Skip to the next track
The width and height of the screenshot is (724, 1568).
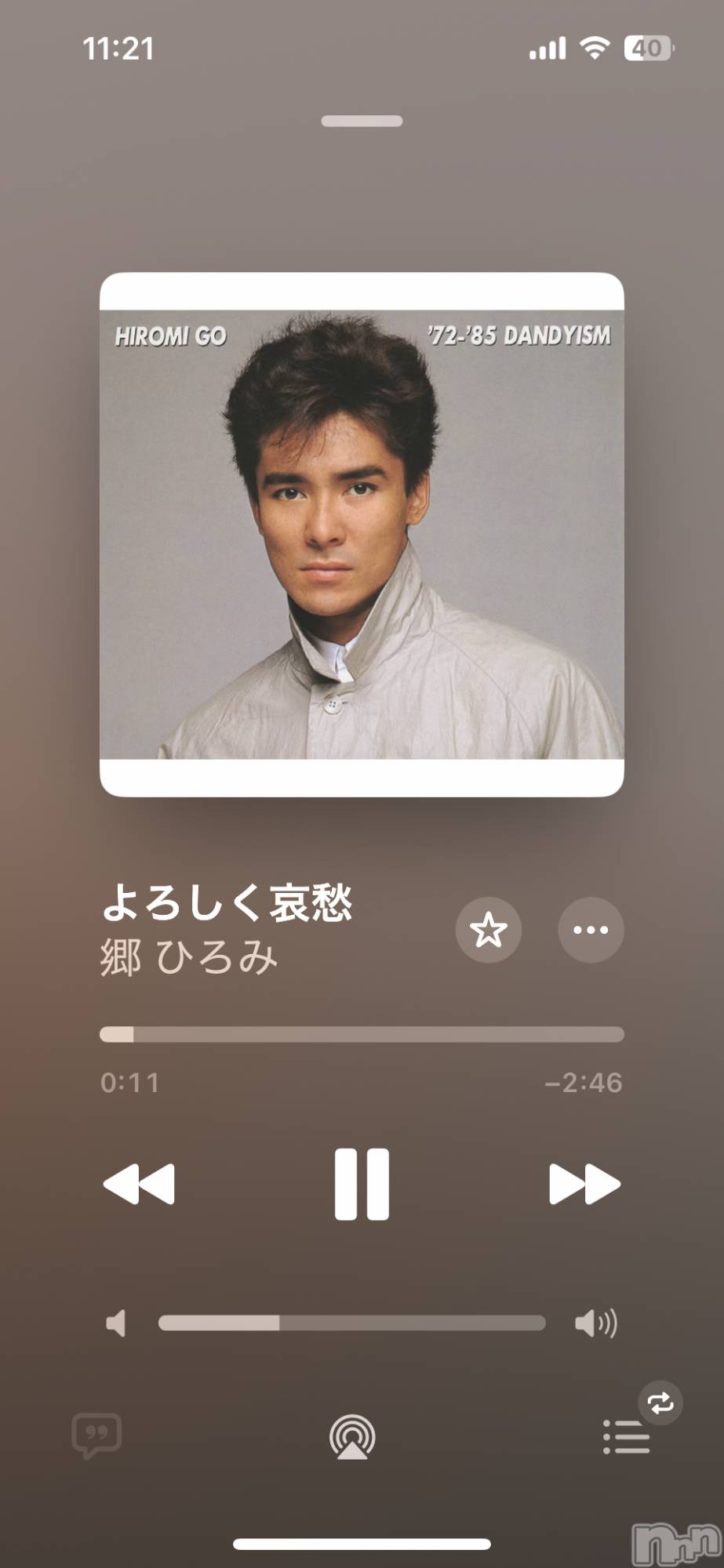(584, 1184)
